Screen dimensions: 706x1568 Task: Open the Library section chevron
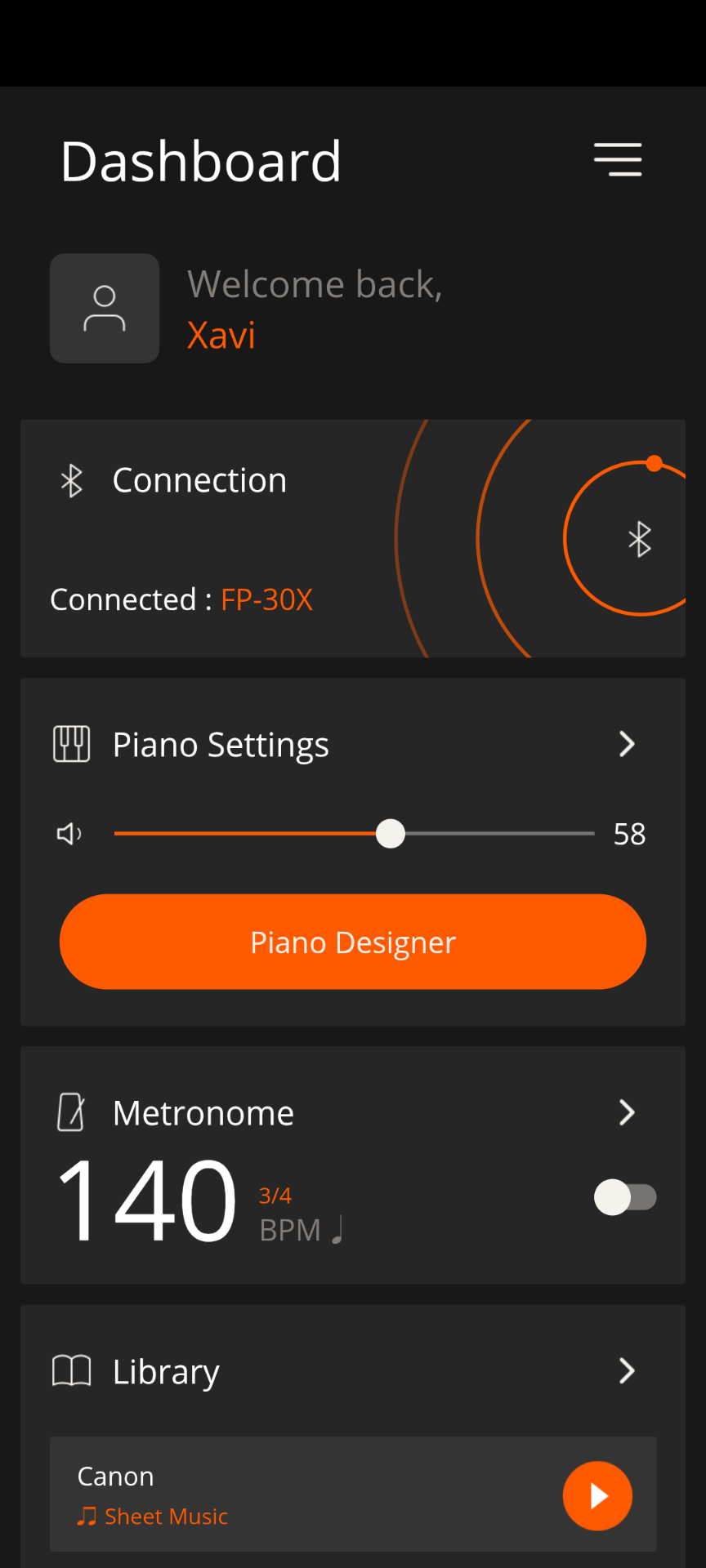(x=627, y=1371)
